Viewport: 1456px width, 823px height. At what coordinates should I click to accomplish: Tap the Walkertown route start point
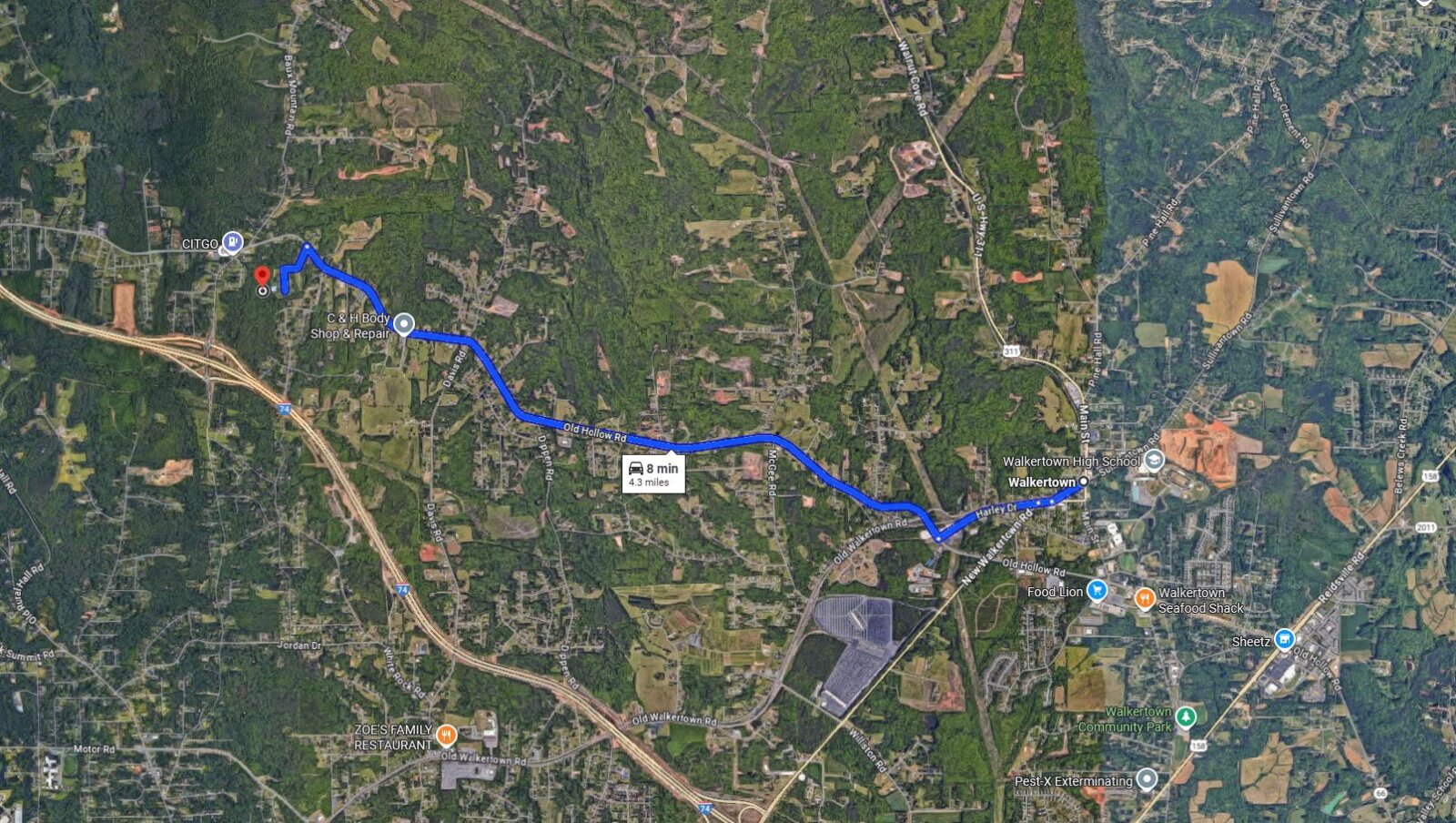tap(1084, 482)
